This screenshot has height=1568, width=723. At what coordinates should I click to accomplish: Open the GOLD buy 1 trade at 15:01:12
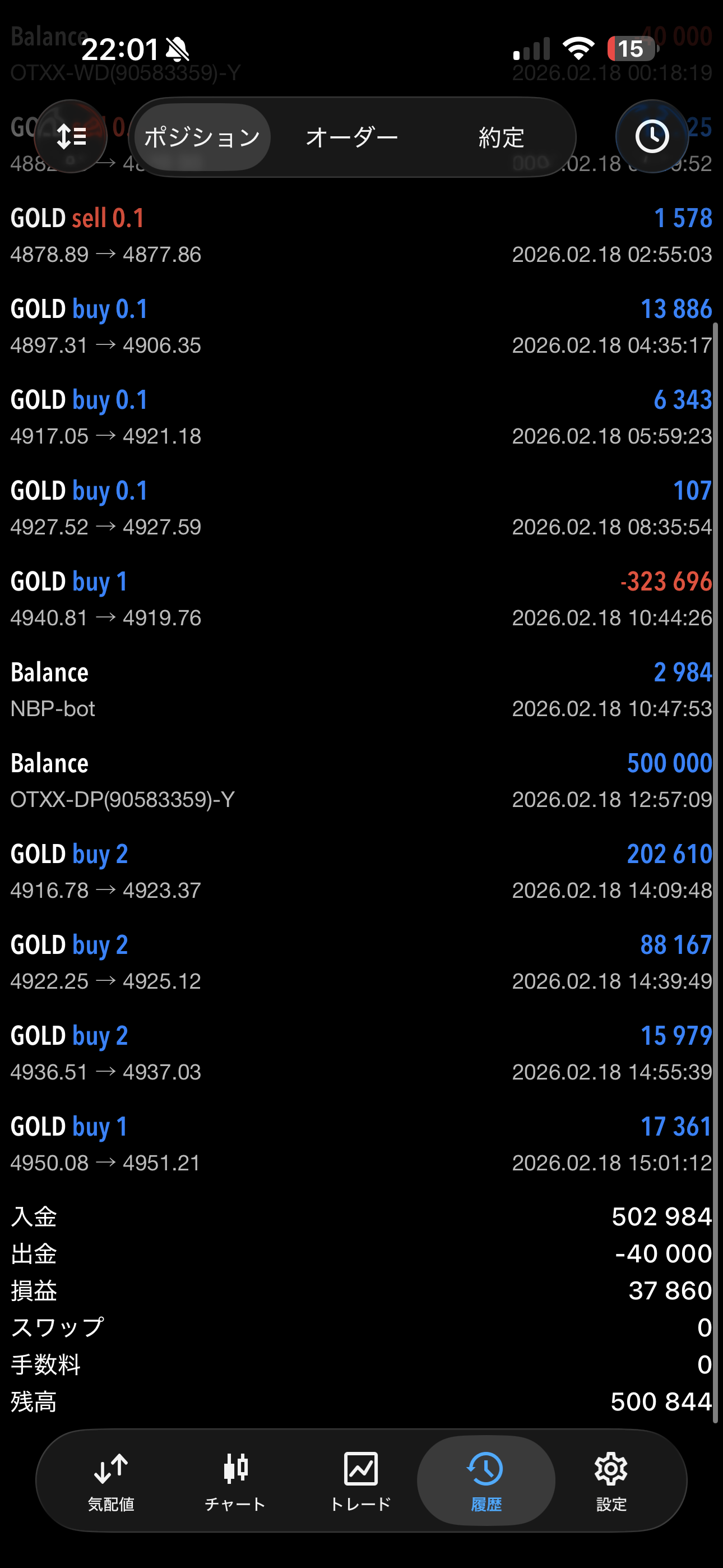361,1145
